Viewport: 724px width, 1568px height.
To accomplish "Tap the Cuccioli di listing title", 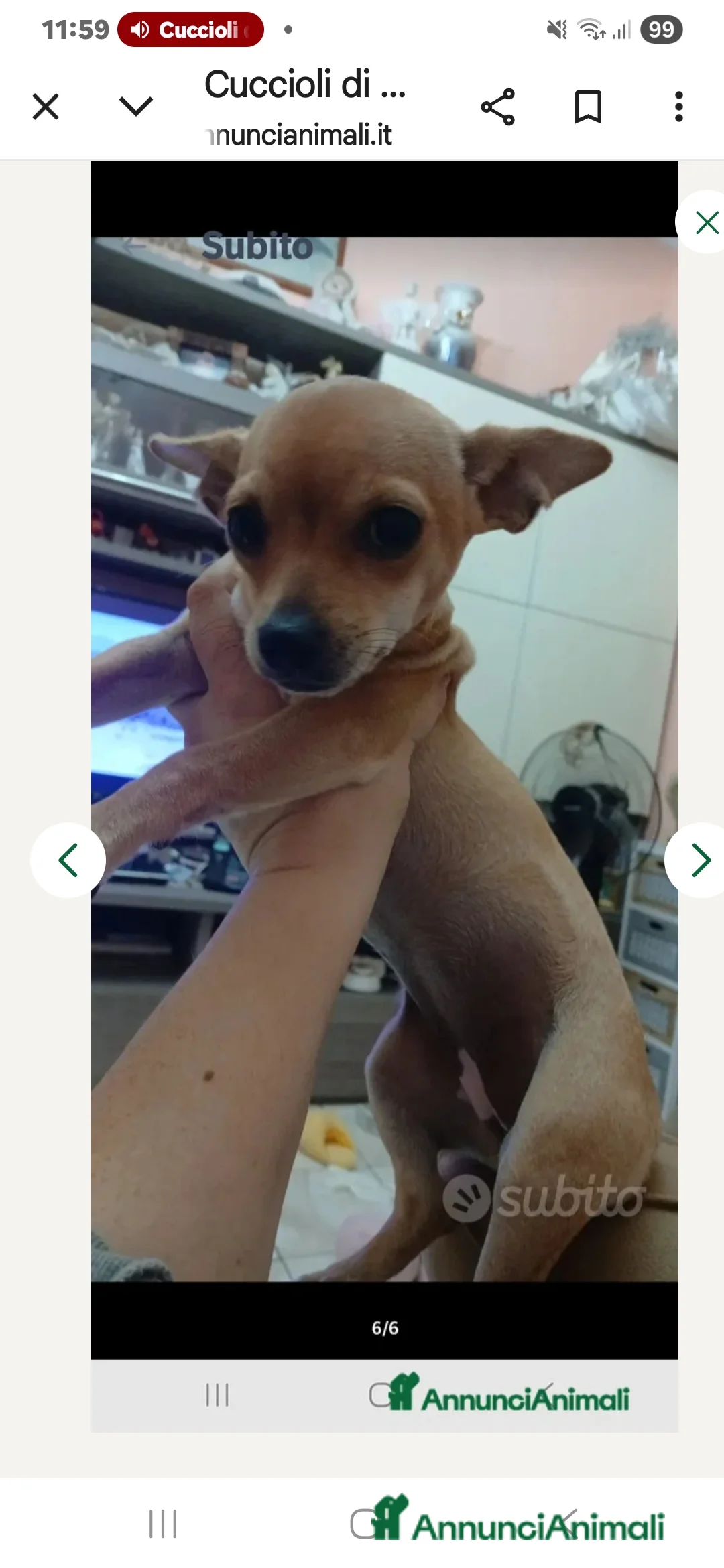I will pyautogui.click(x=305, y=84).
